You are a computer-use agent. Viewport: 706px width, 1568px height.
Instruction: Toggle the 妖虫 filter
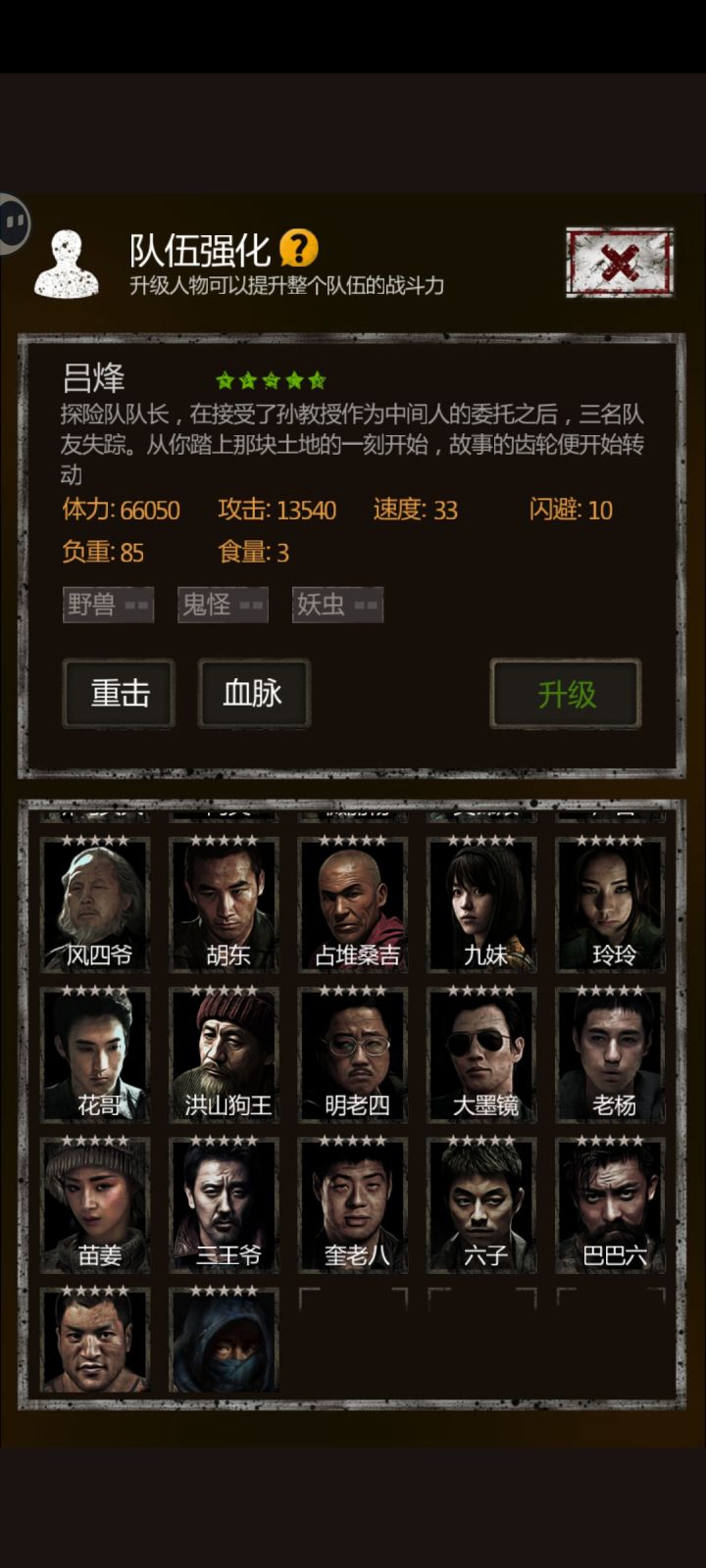tap(336, 605)
